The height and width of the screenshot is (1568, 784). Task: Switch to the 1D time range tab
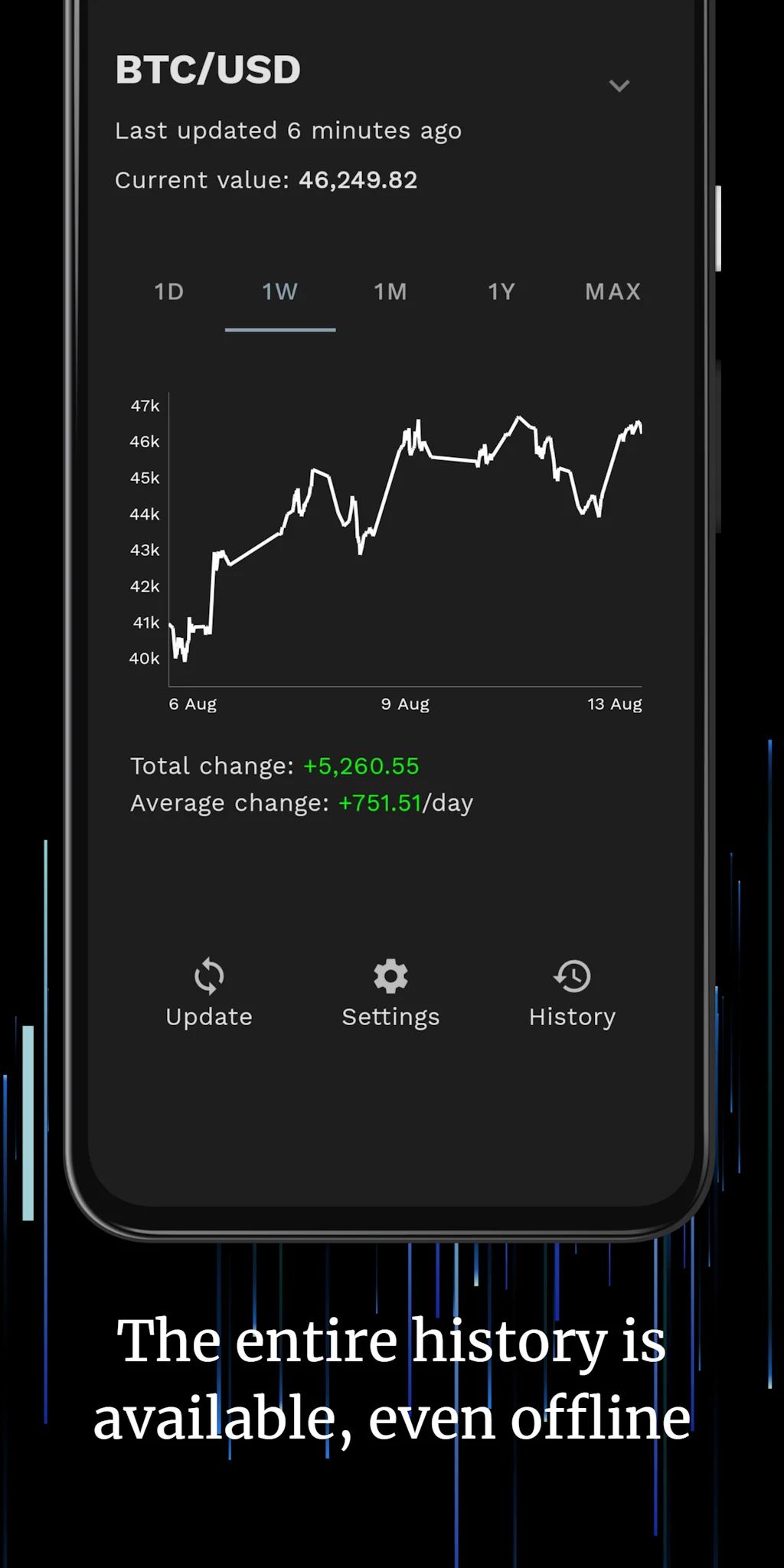(168, 292)
